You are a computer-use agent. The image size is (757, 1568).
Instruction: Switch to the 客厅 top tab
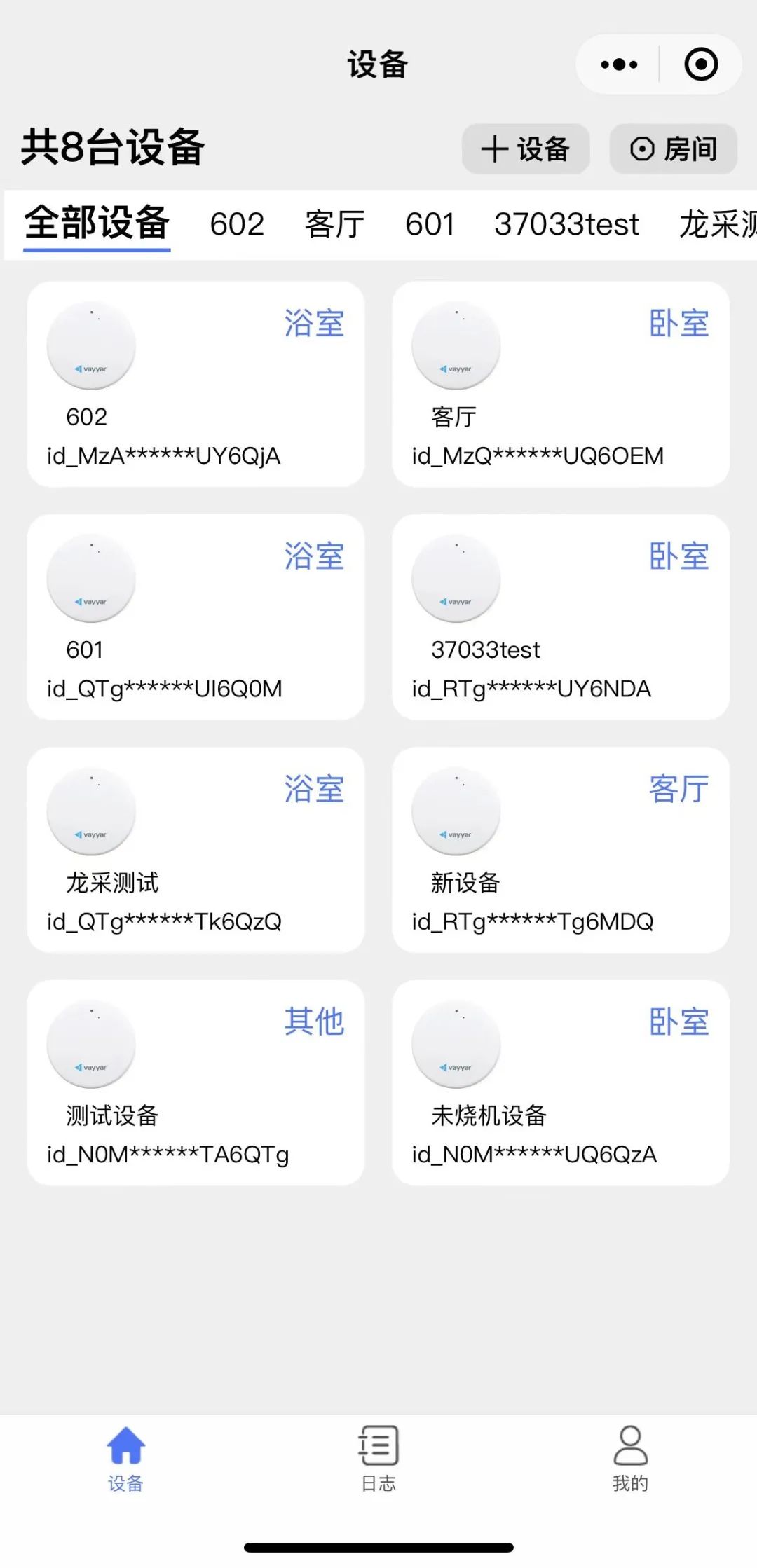334,225
